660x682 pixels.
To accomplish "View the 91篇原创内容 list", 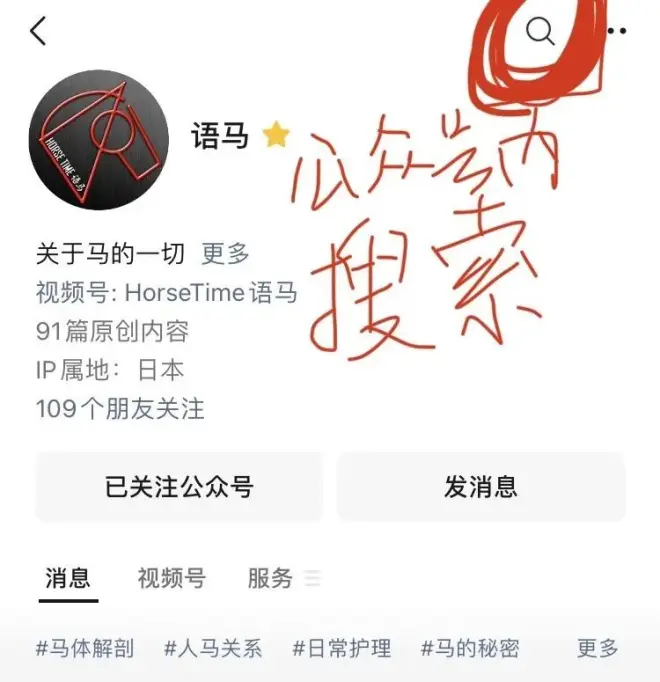I will tap(111, 331).
